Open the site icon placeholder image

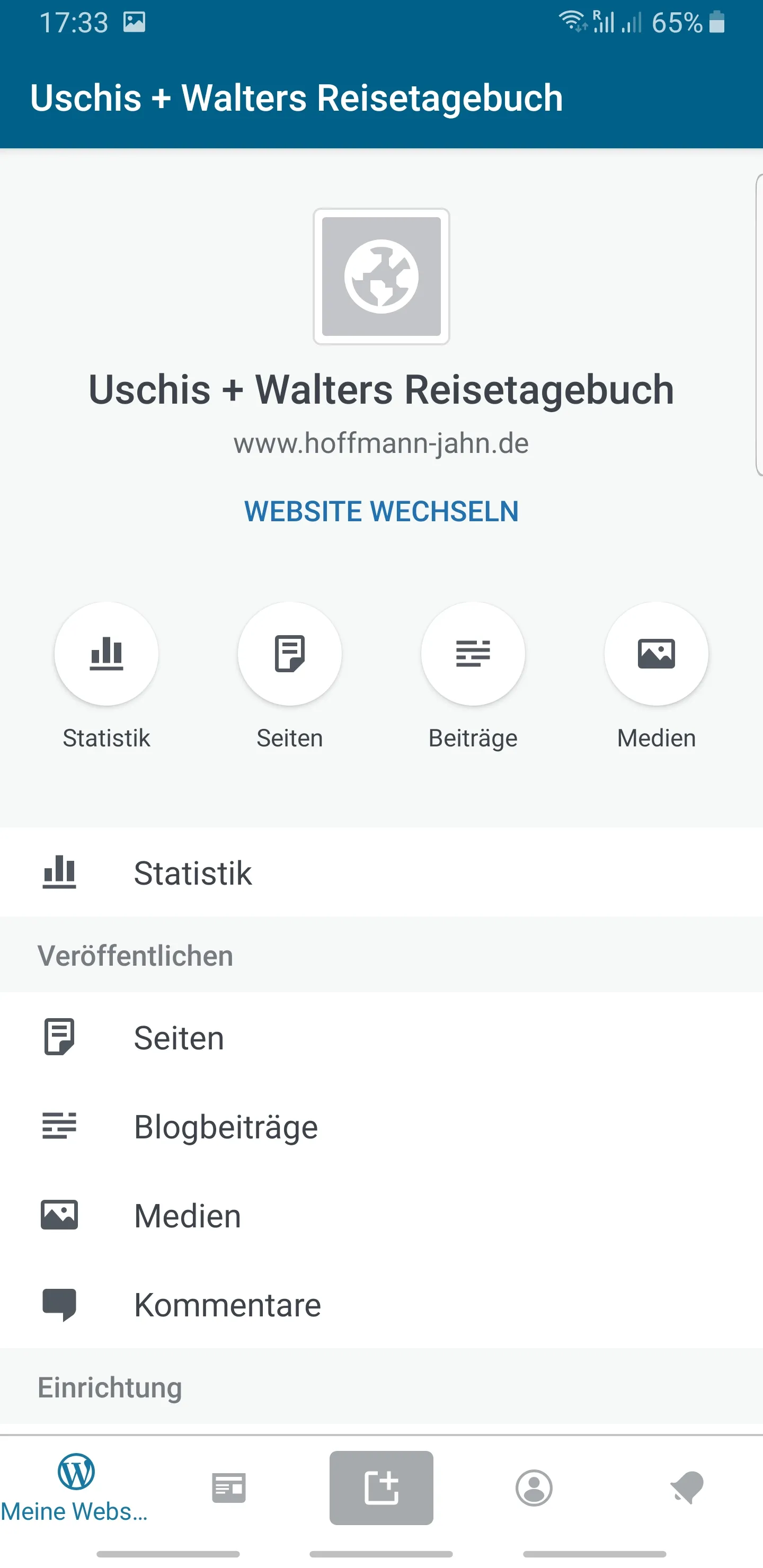pos(381,277)
